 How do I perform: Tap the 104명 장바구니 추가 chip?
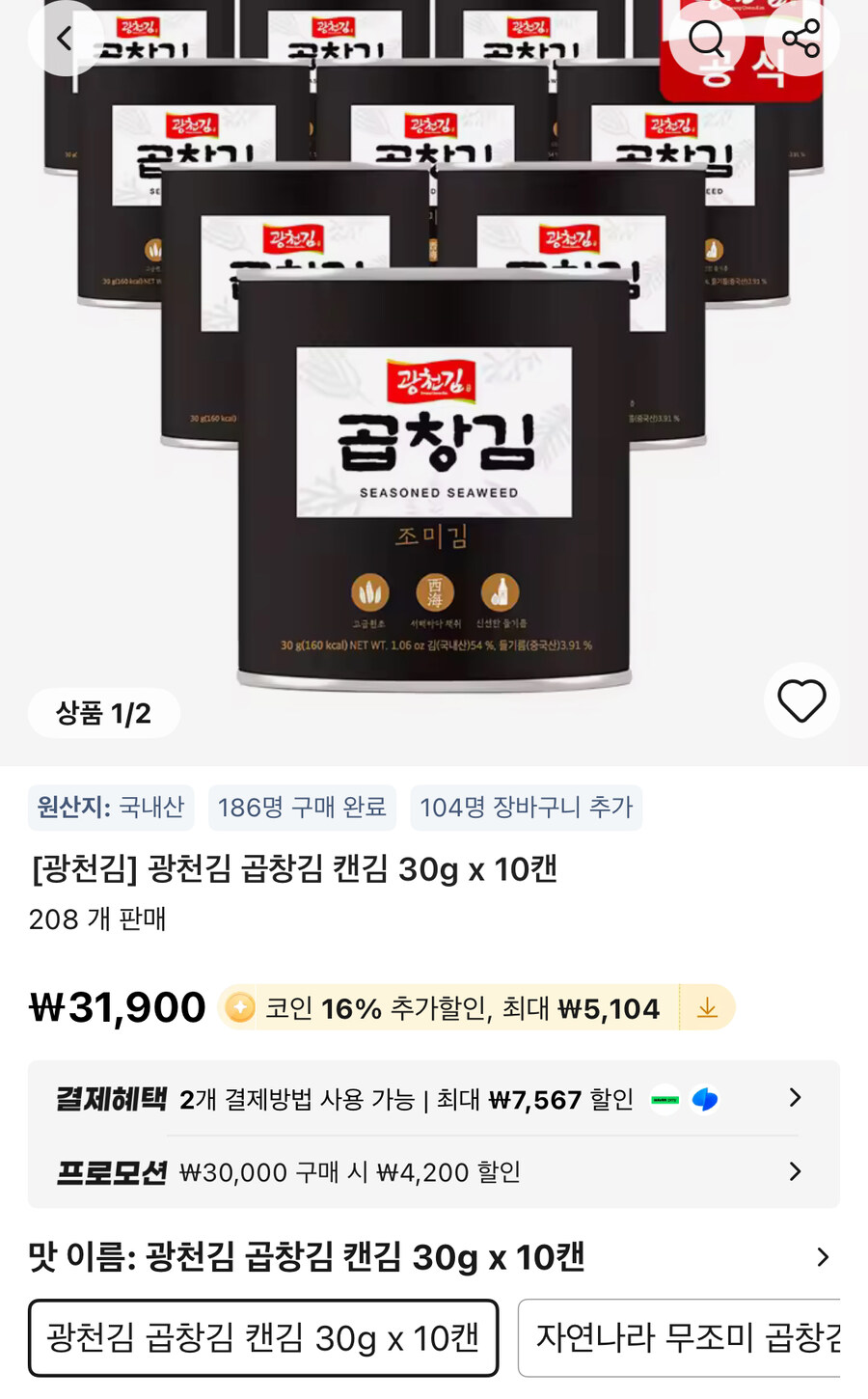pyautogui.click(x=527, y=809)
